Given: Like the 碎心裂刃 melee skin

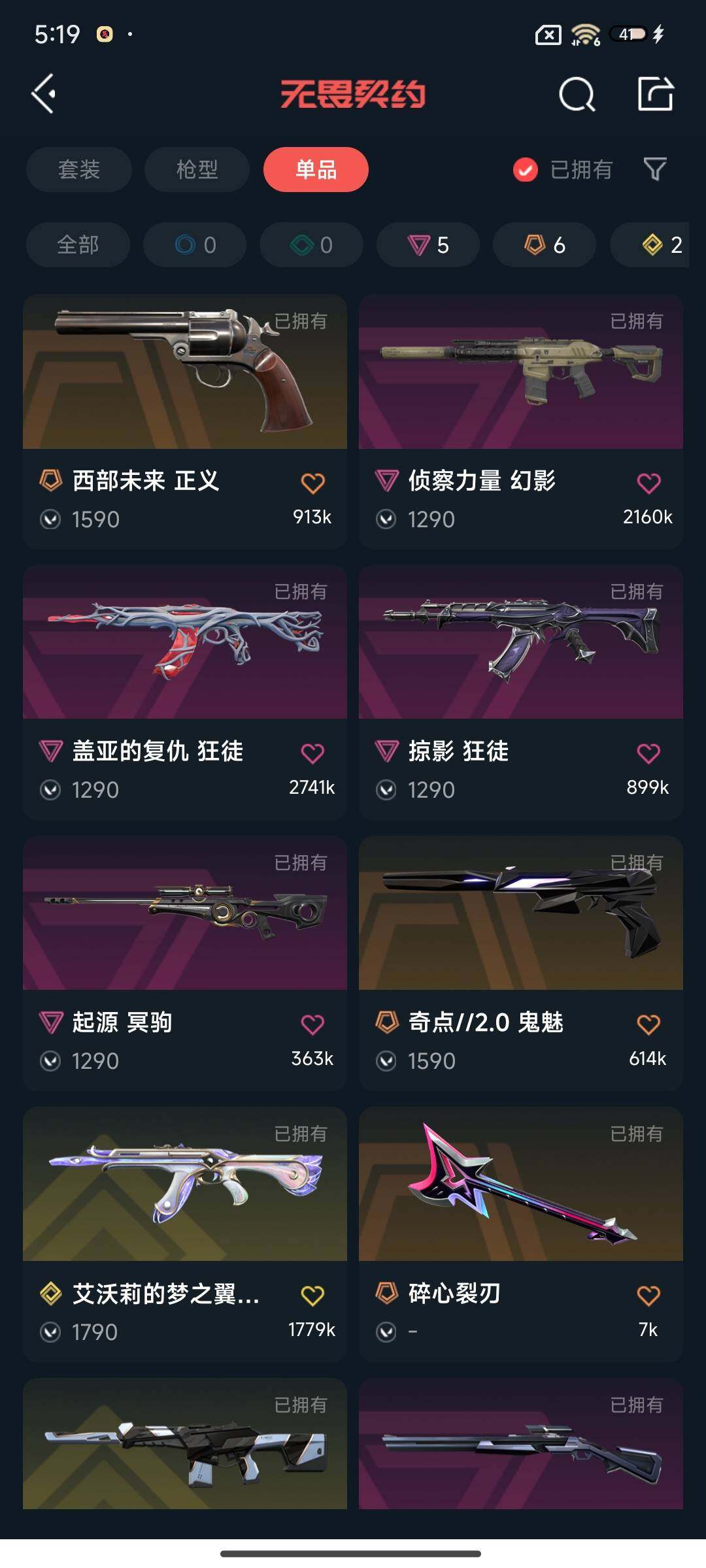Looking at the screenshot, I should pos(648,1296).
